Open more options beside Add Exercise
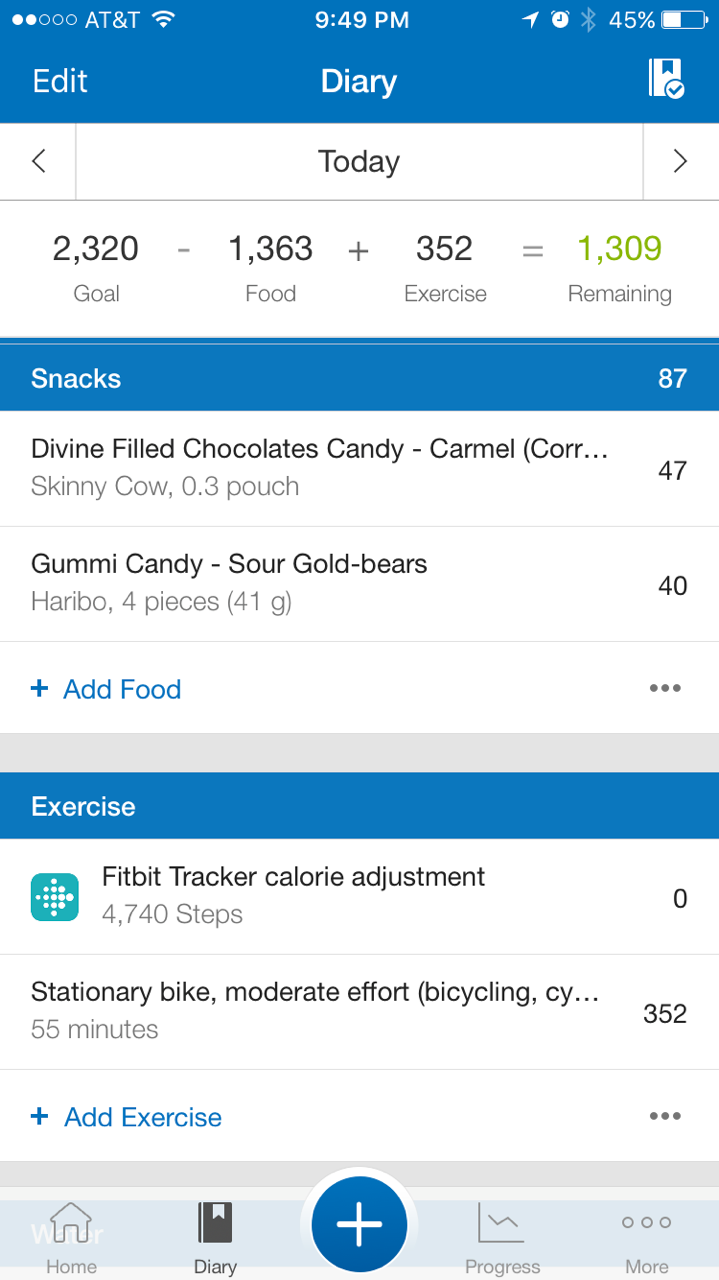Screen dimensions: 719x1280 pos(665,1116)
